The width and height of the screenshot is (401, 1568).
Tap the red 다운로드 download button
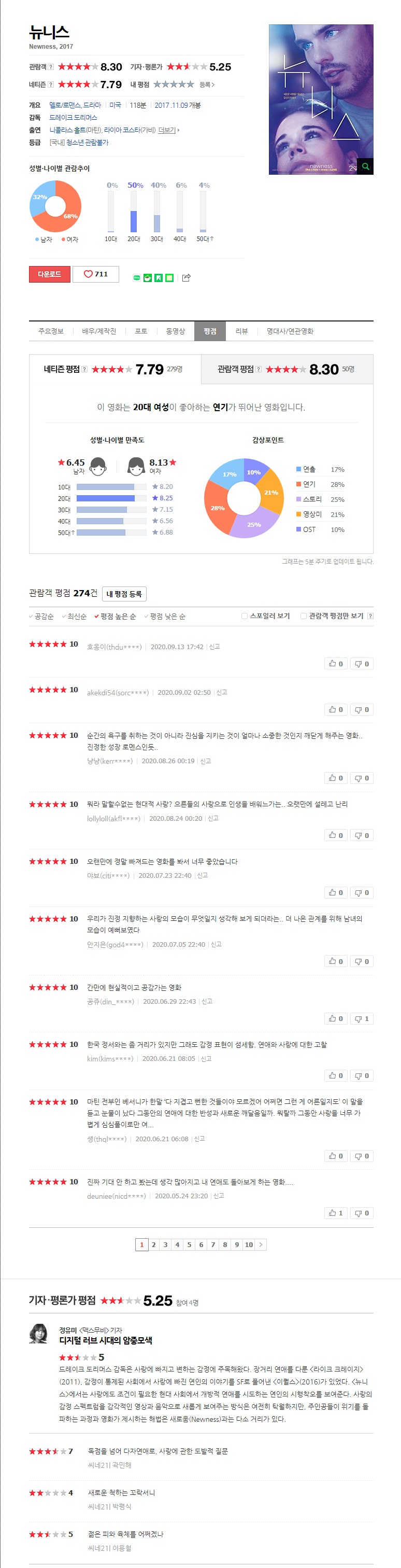coord(49,274)
